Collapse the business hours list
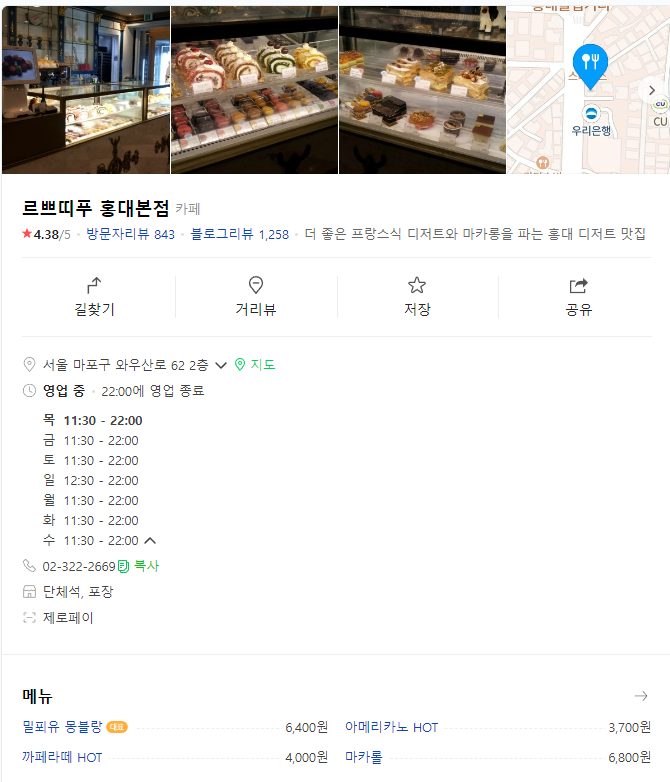Screen dimensions: 670x782 click(150, 540)
